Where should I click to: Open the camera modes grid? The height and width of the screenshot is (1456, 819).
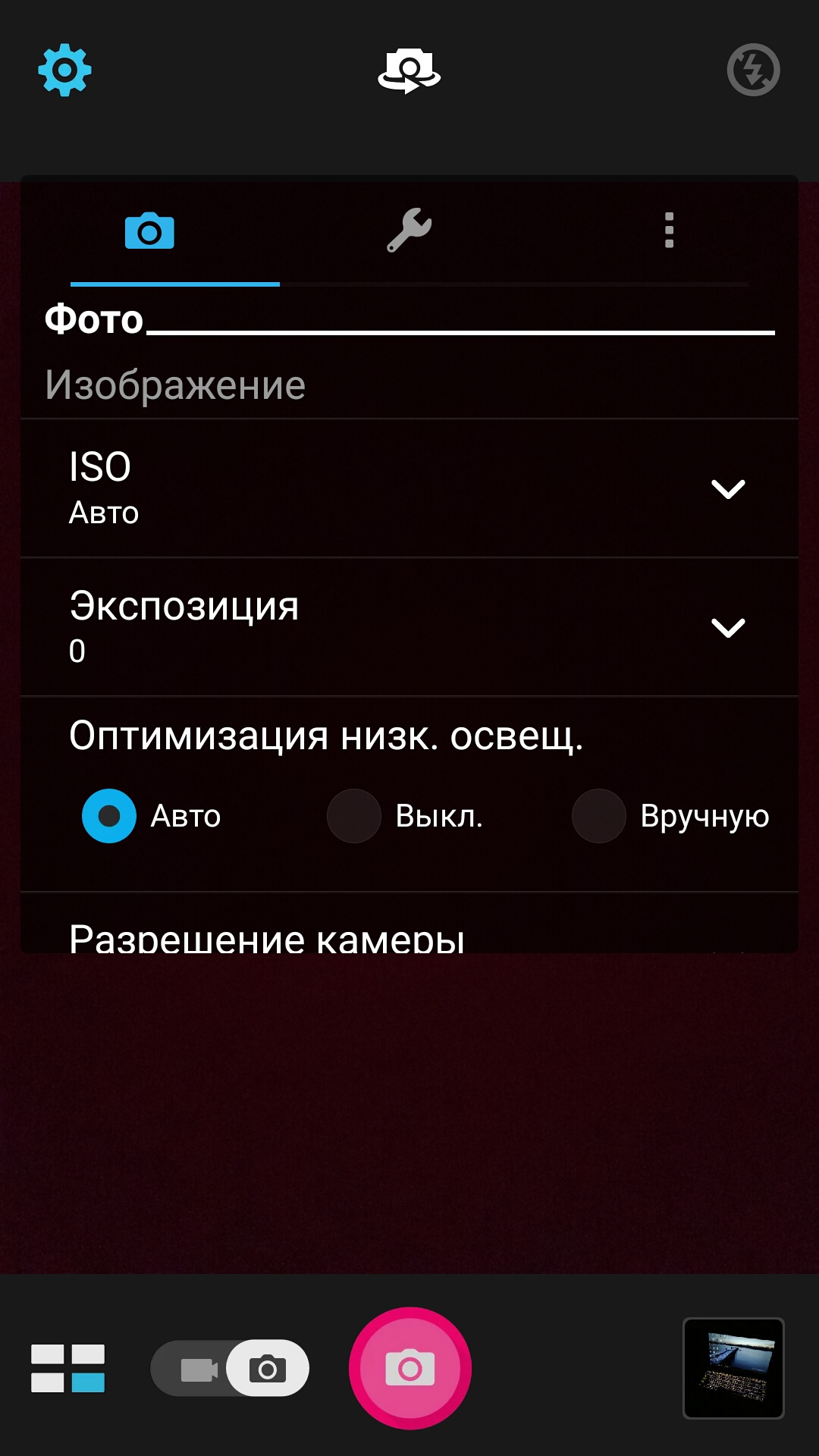click(x=67, y=1368)
